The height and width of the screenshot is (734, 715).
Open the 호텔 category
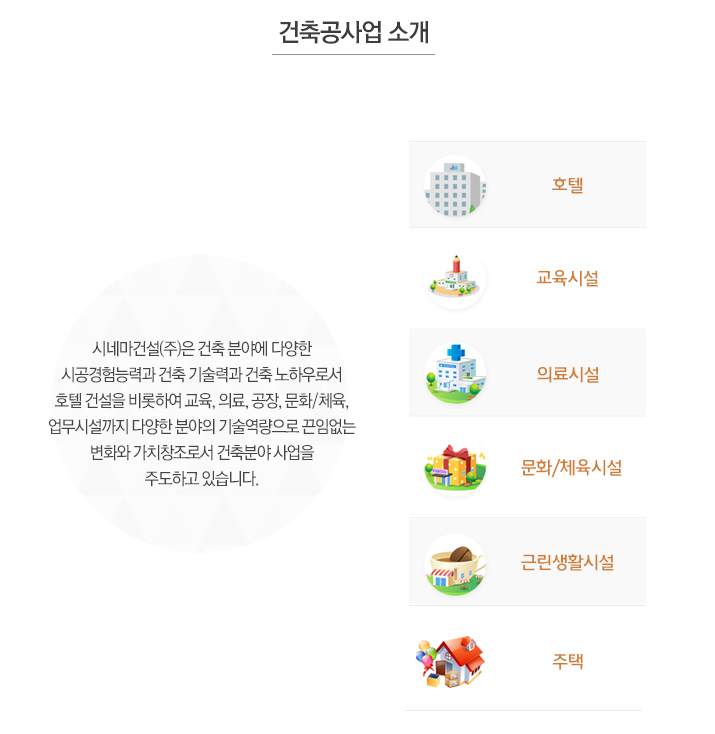pyautogui.click(x=567, y=185)
